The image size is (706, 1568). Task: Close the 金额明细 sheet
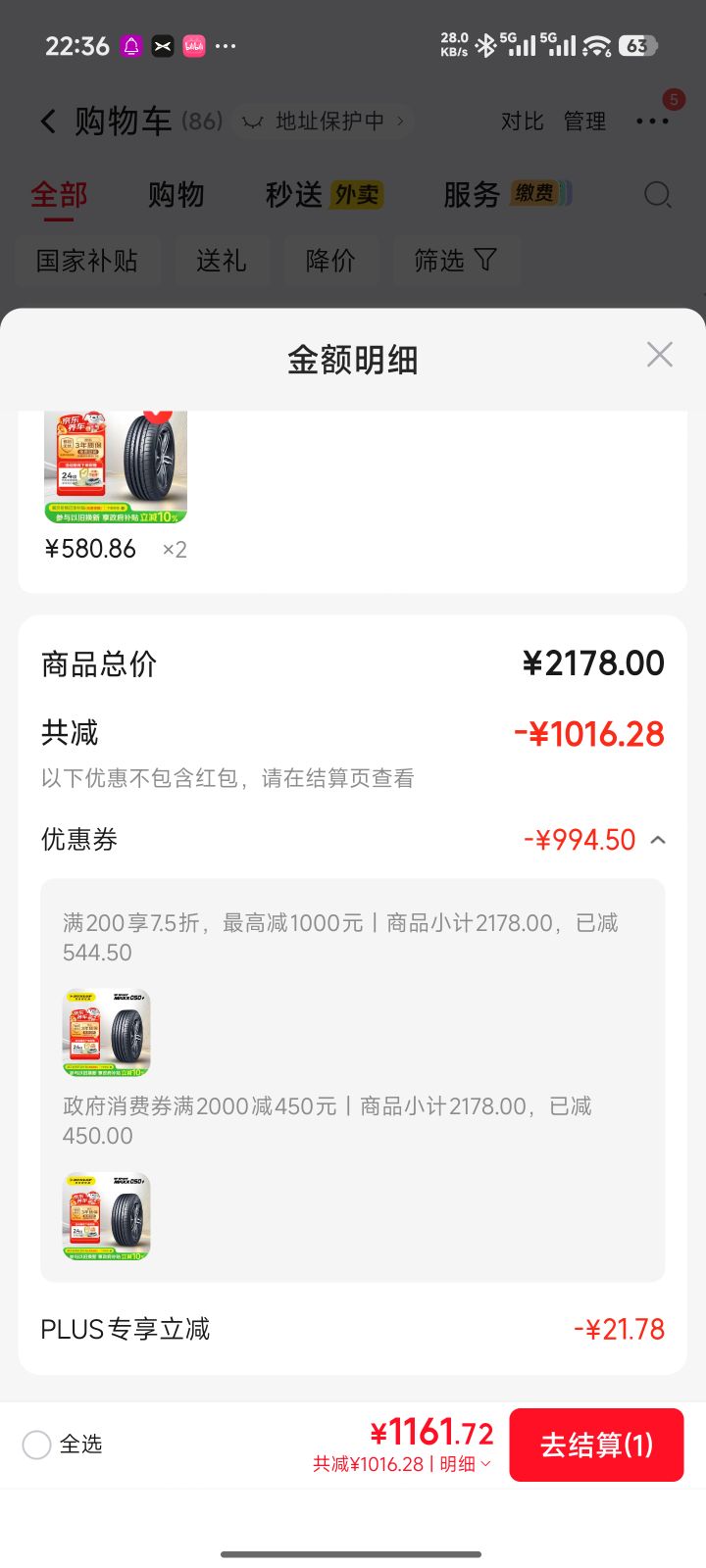pyautogui.click(x=660, y=355)
